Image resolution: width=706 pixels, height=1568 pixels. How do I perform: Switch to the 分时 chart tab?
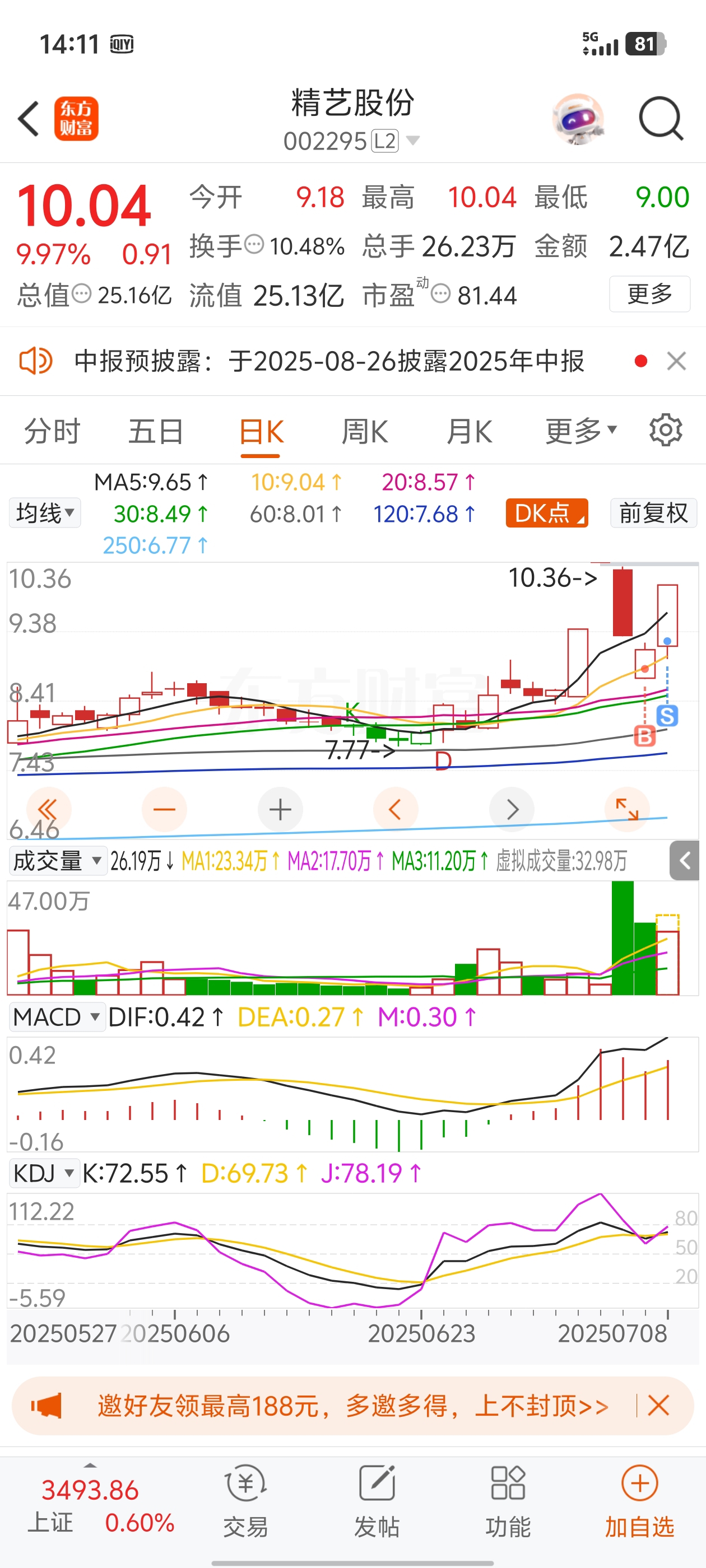point(52,432)
